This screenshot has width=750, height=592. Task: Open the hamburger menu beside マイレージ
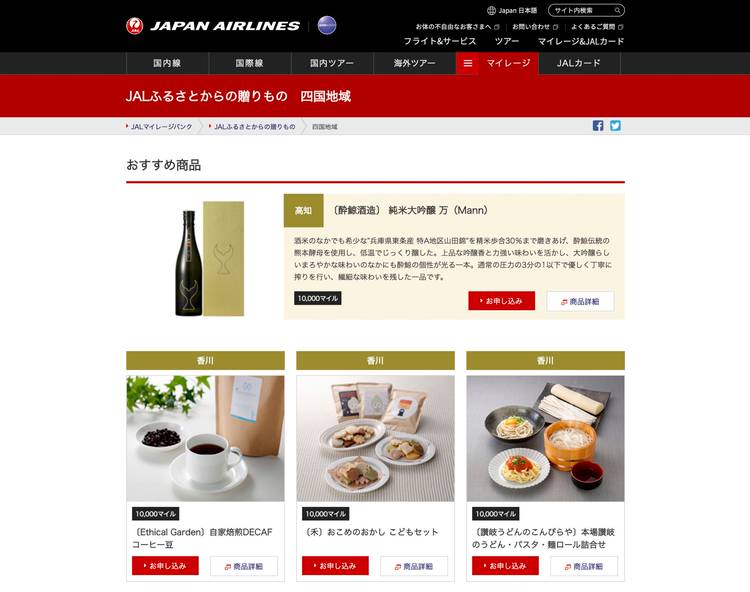point(467,63)
